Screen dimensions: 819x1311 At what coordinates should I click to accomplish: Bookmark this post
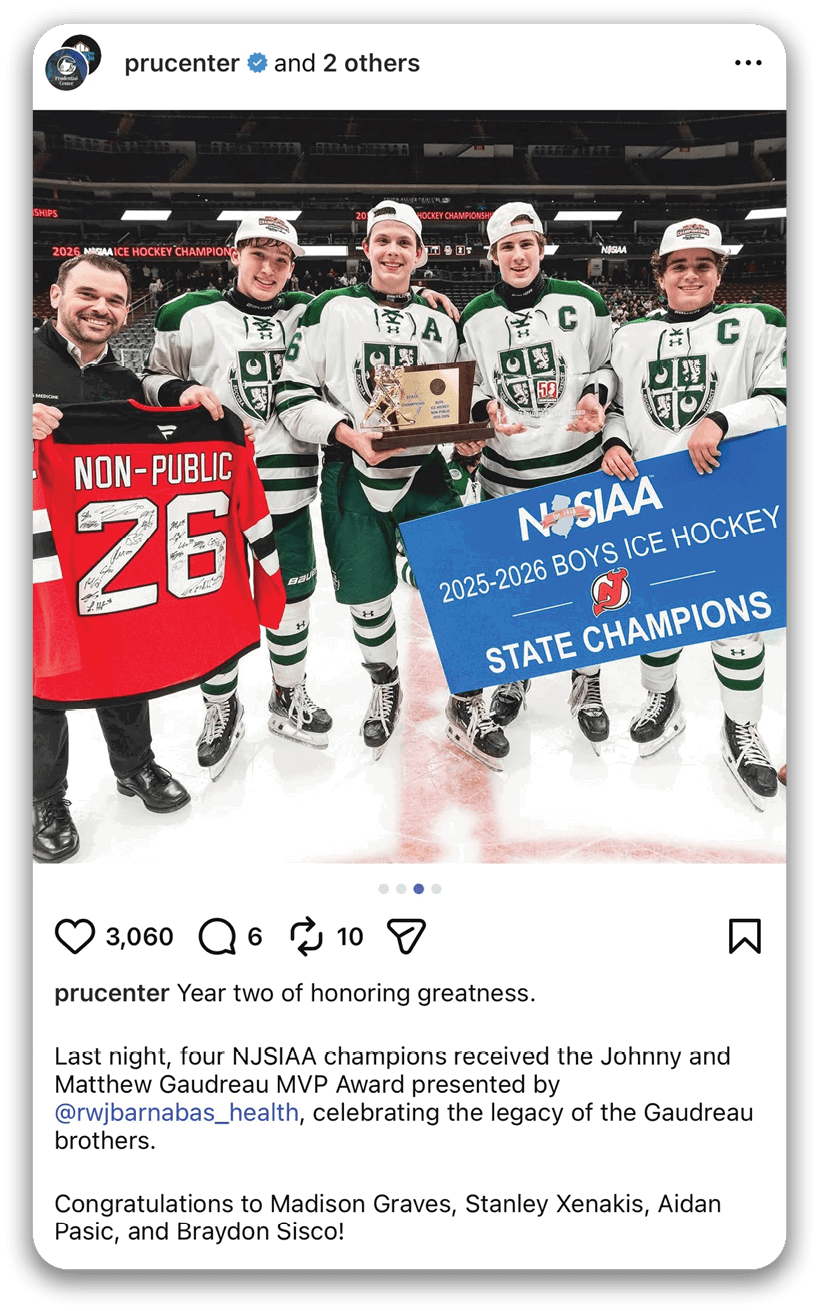click(x=744, y=937)
